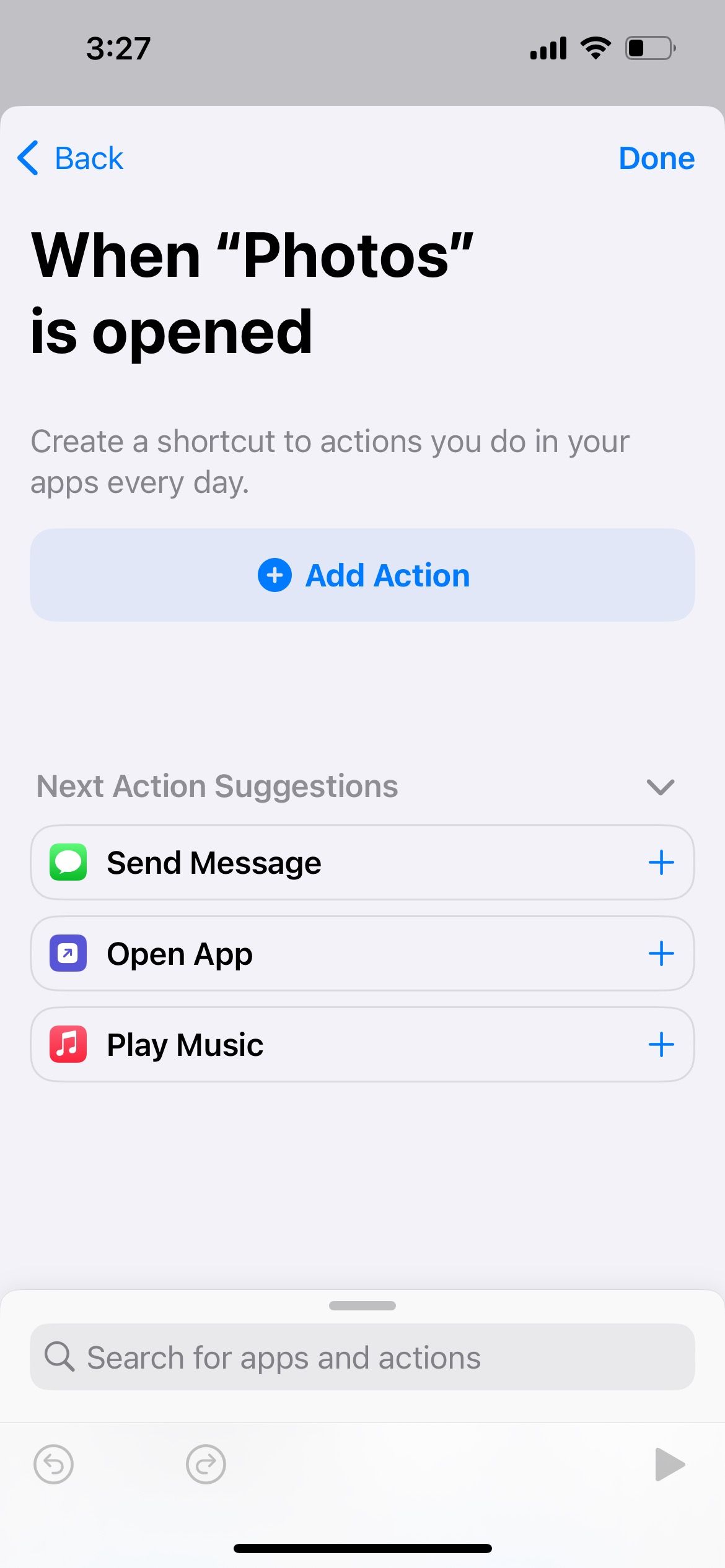Add Open App using its plus control
This screenshot has height=1568, width=725.
coord(662,953)
